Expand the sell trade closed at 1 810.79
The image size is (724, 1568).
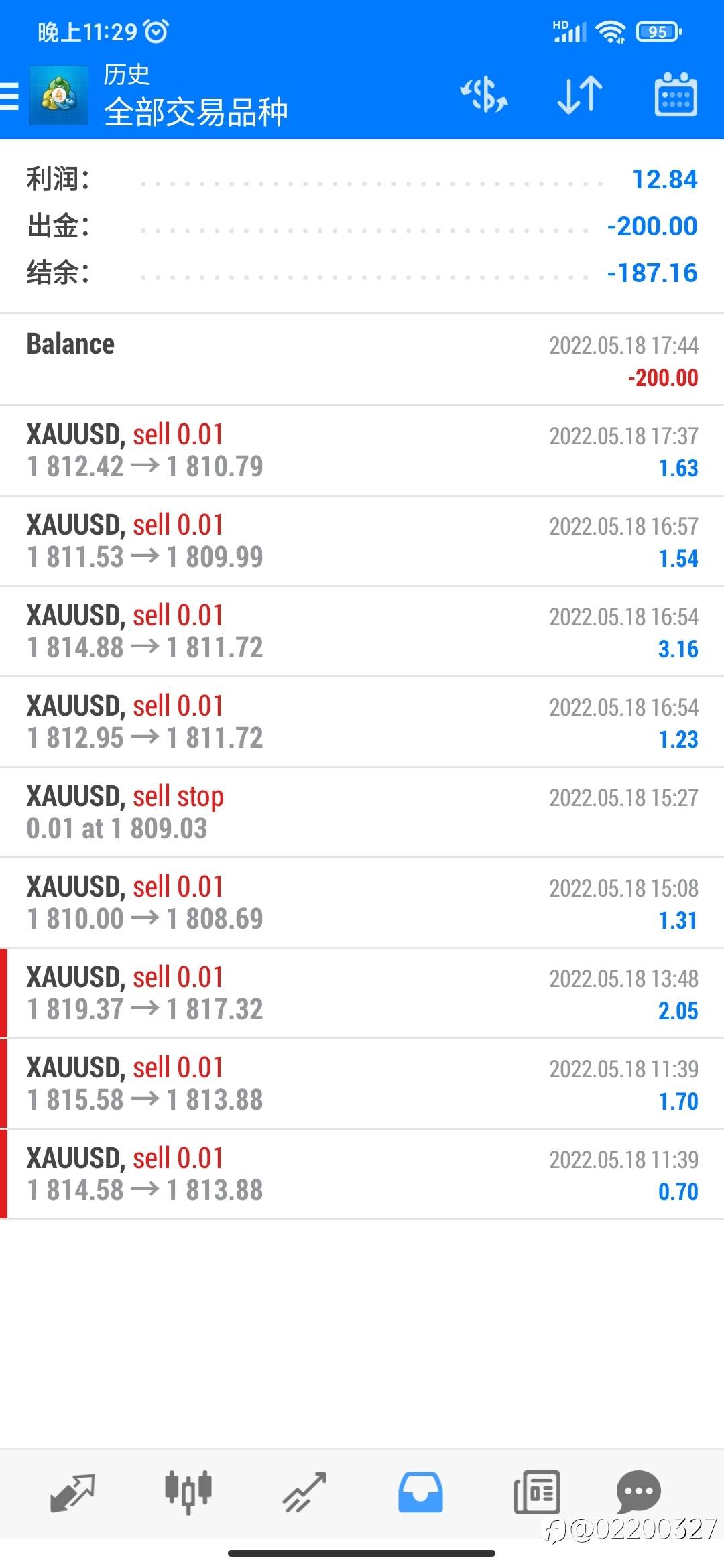[x=362, y=450]
